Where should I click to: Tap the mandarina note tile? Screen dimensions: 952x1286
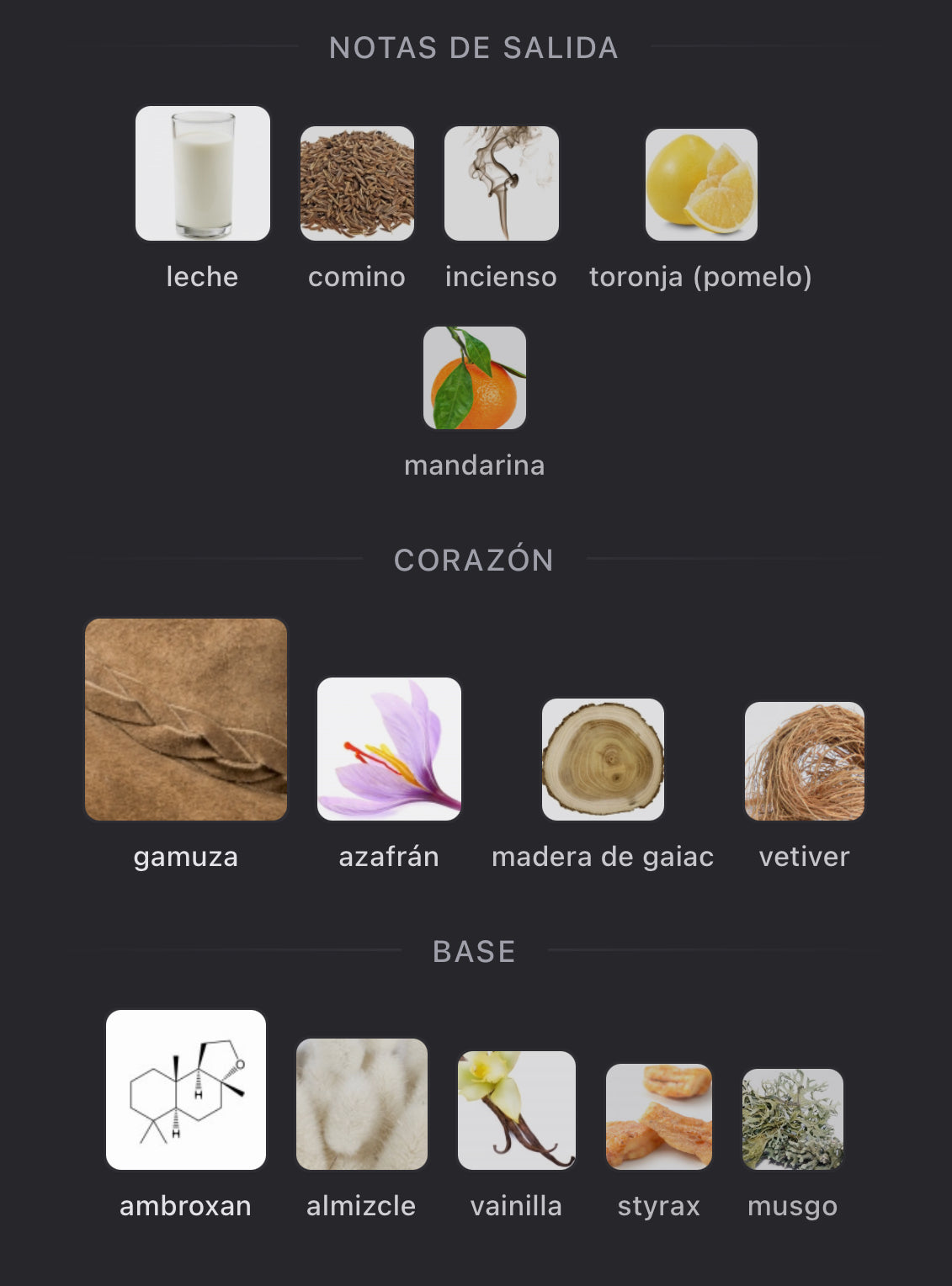(x=475, y=378)
